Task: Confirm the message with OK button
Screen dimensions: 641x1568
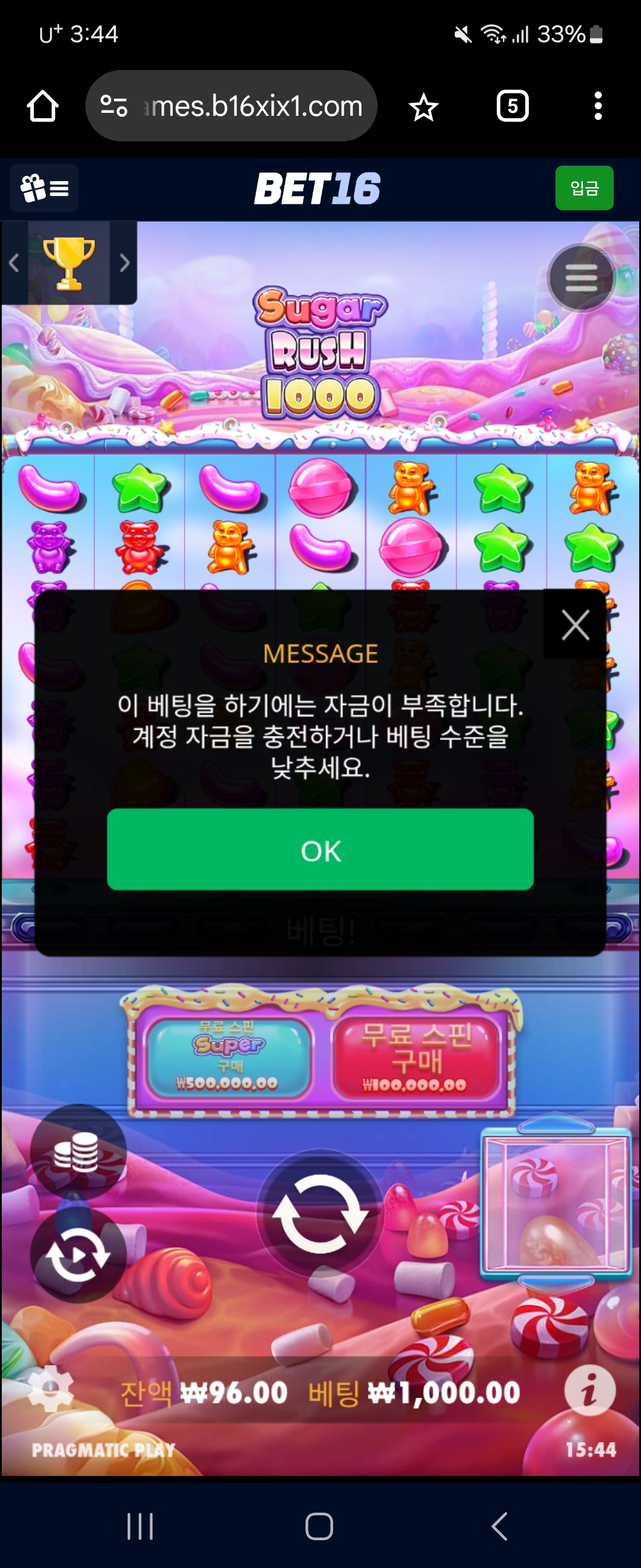Action: pos(320,849)
